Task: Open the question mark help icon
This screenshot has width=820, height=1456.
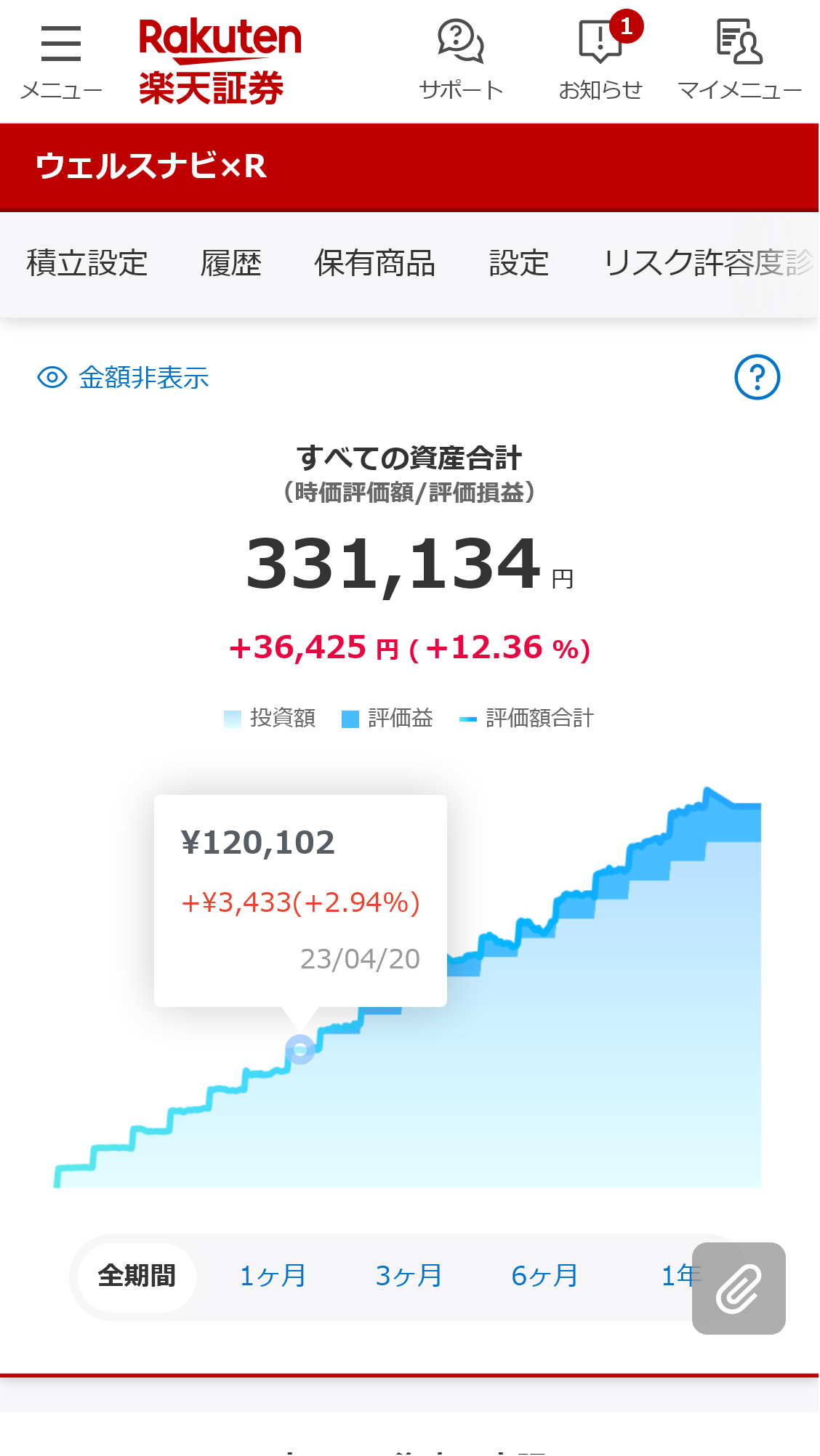Action: click(757, 377)
